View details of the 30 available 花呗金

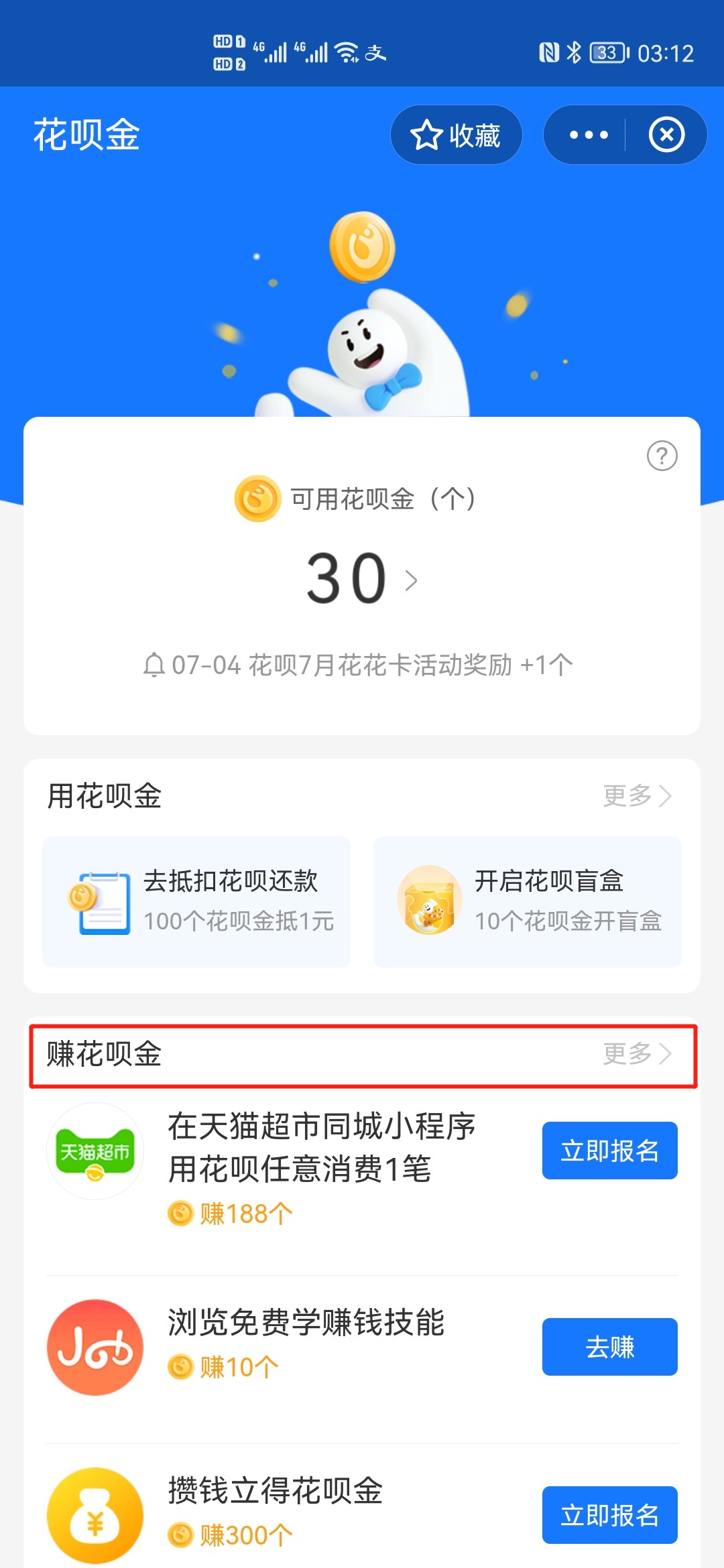click(362, 579)
